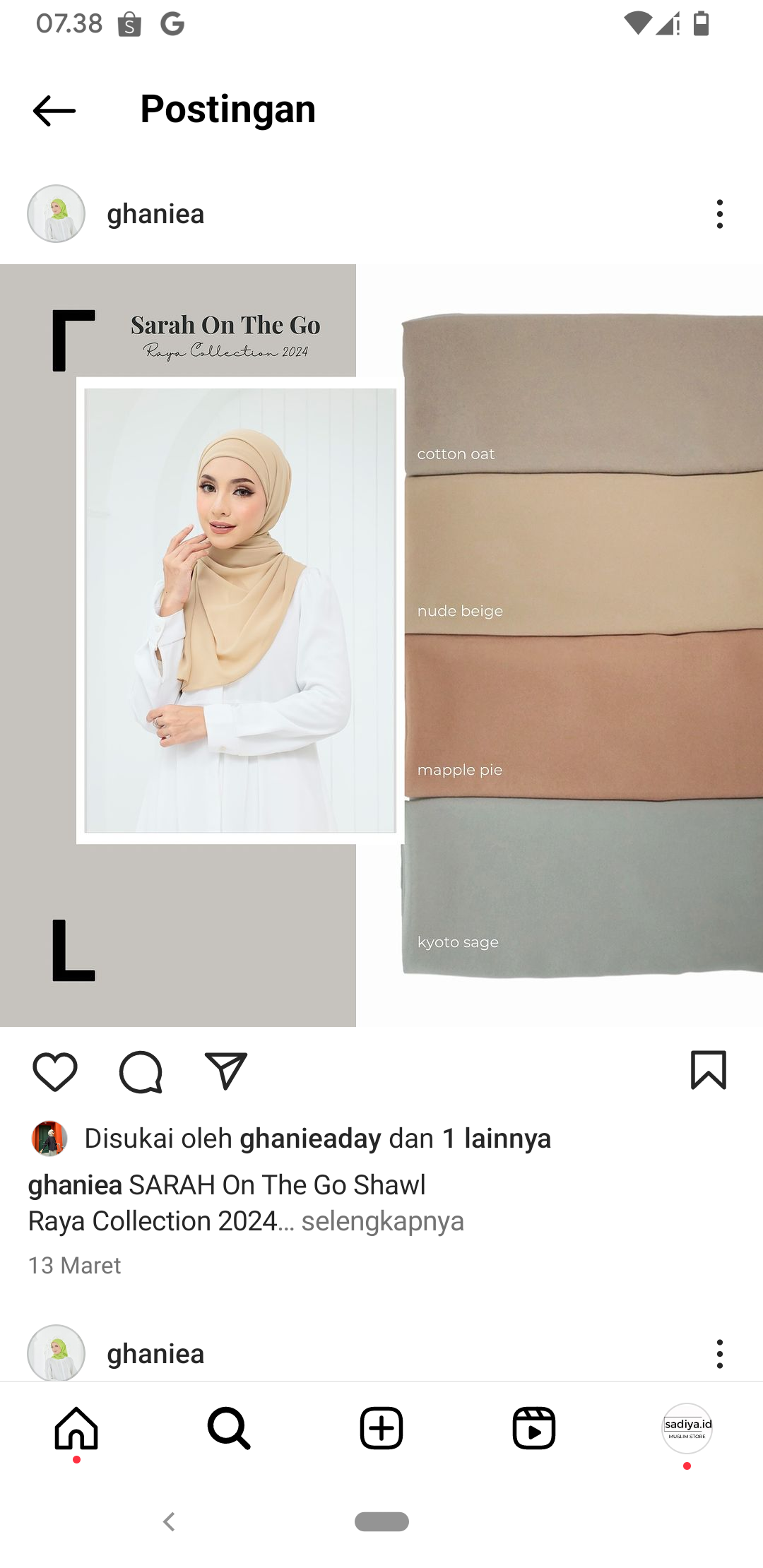Bookmark the Sarah On The Go post
This screenshot has height=1568, width=763.
coord(709,1070)
